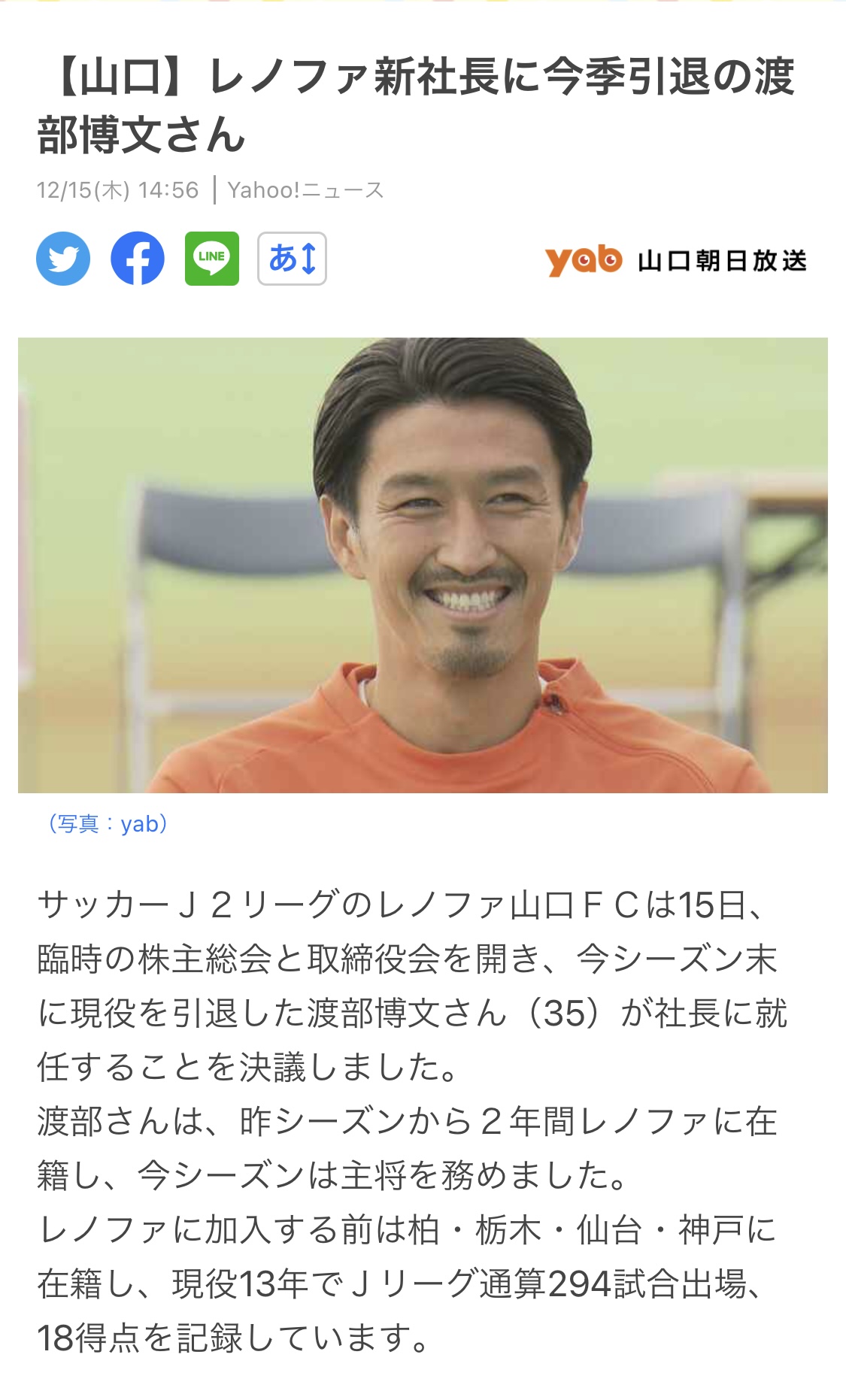This screenshot has height=1400, width=846.
Task: Share the article on Twitter
Action: pyautogui.click(x=63, y=259)
